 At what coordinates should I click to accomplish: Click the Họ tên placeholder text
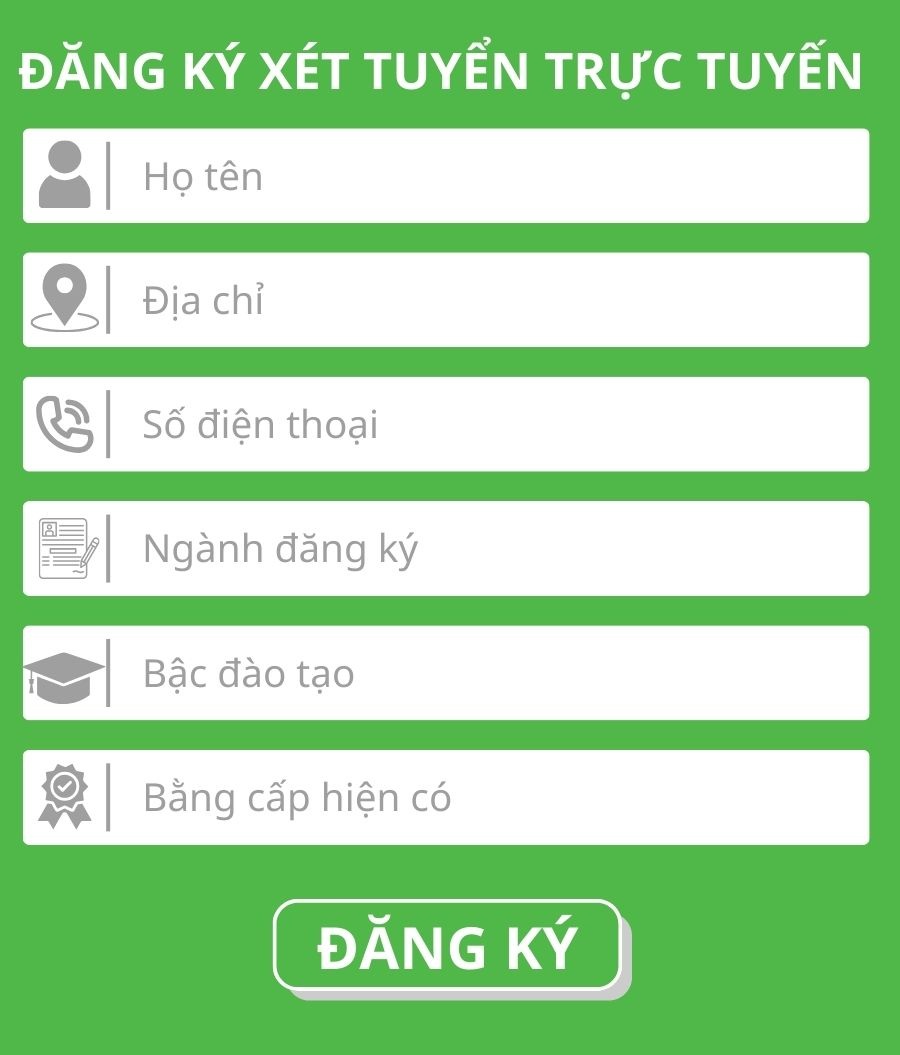(x=202, y=175)
